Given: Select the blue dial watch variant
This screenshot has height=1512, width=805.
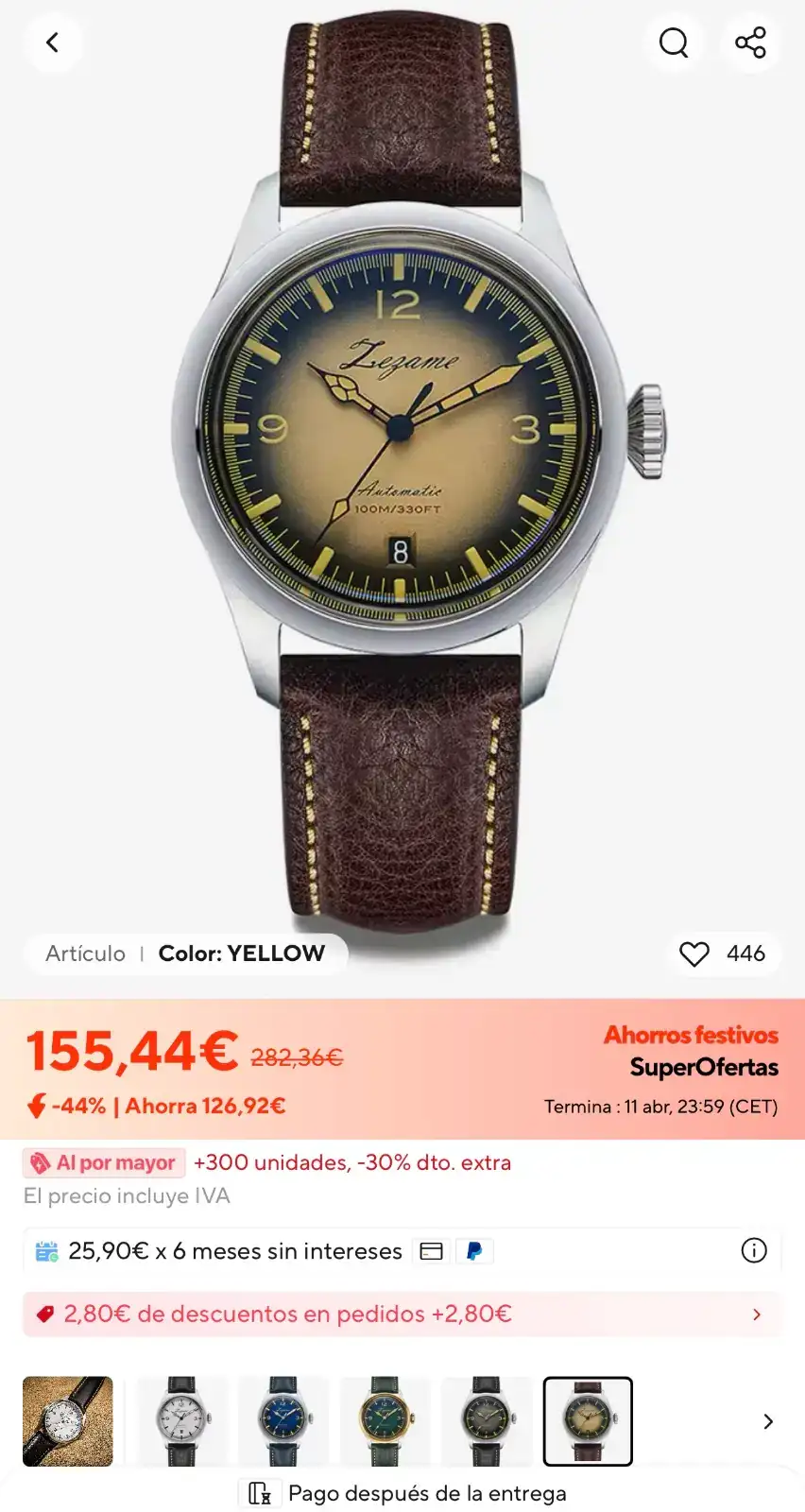Looking at the screenshot, I should pos(283,1421).
